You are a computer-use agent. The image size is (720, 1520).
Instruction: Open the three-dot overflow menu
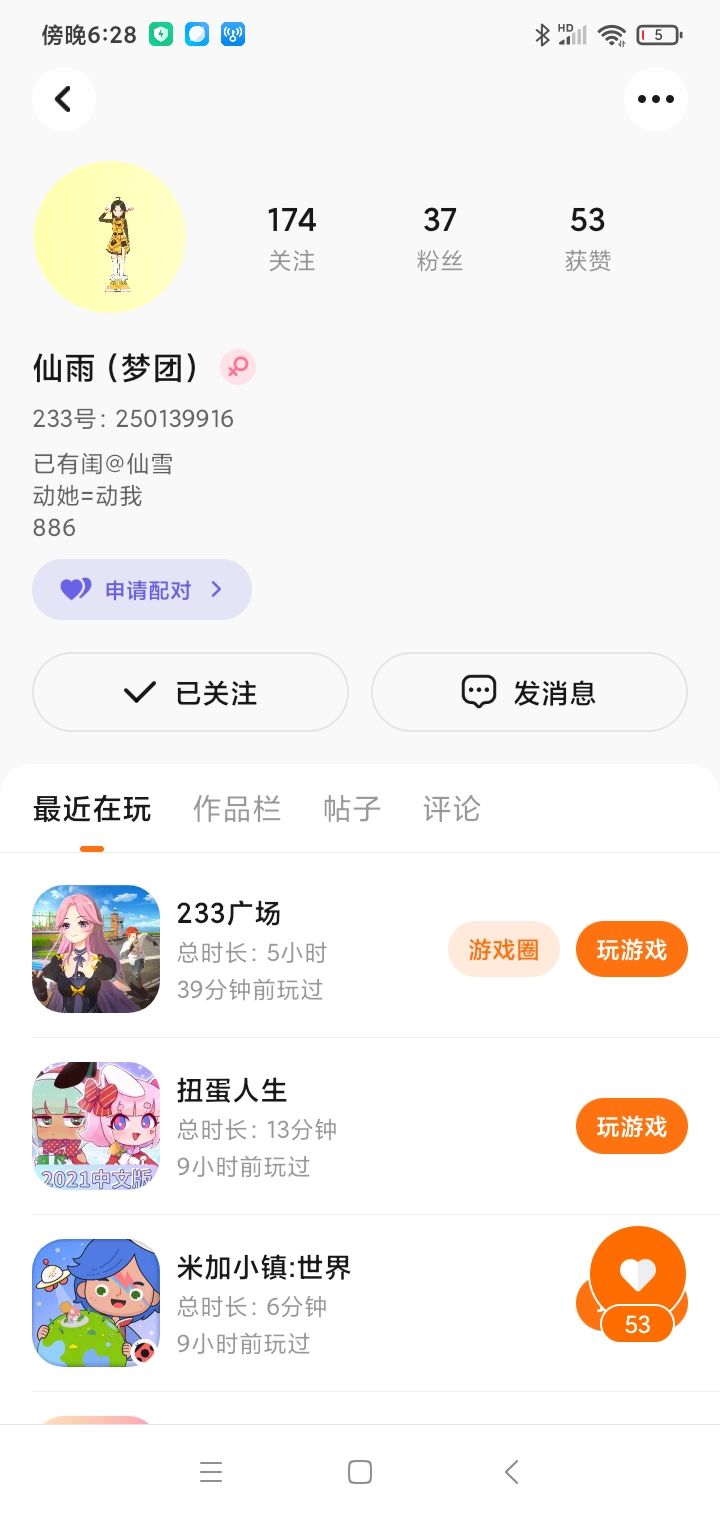click(655, 99)
